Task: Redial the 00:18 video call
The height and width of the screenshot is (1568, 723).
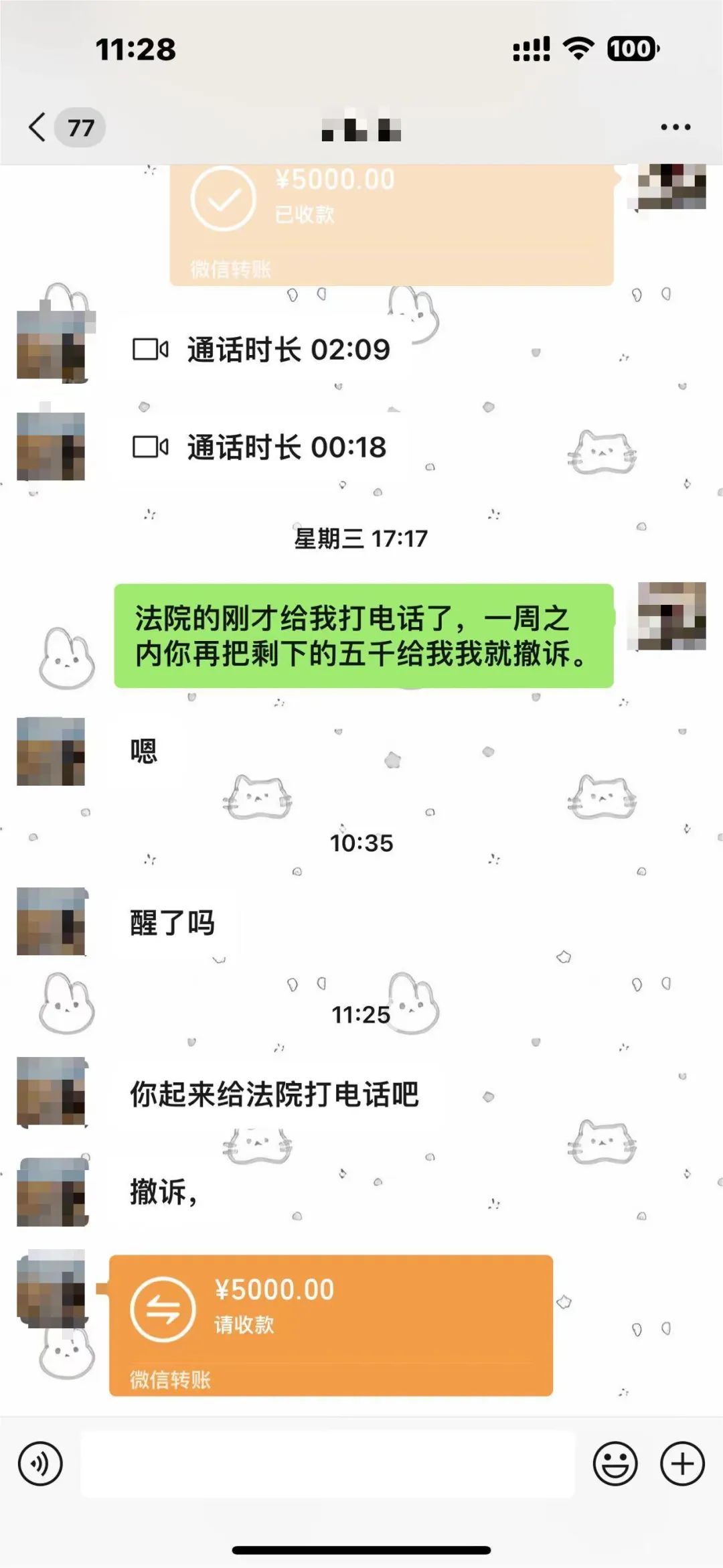Action: click(261, 447)
